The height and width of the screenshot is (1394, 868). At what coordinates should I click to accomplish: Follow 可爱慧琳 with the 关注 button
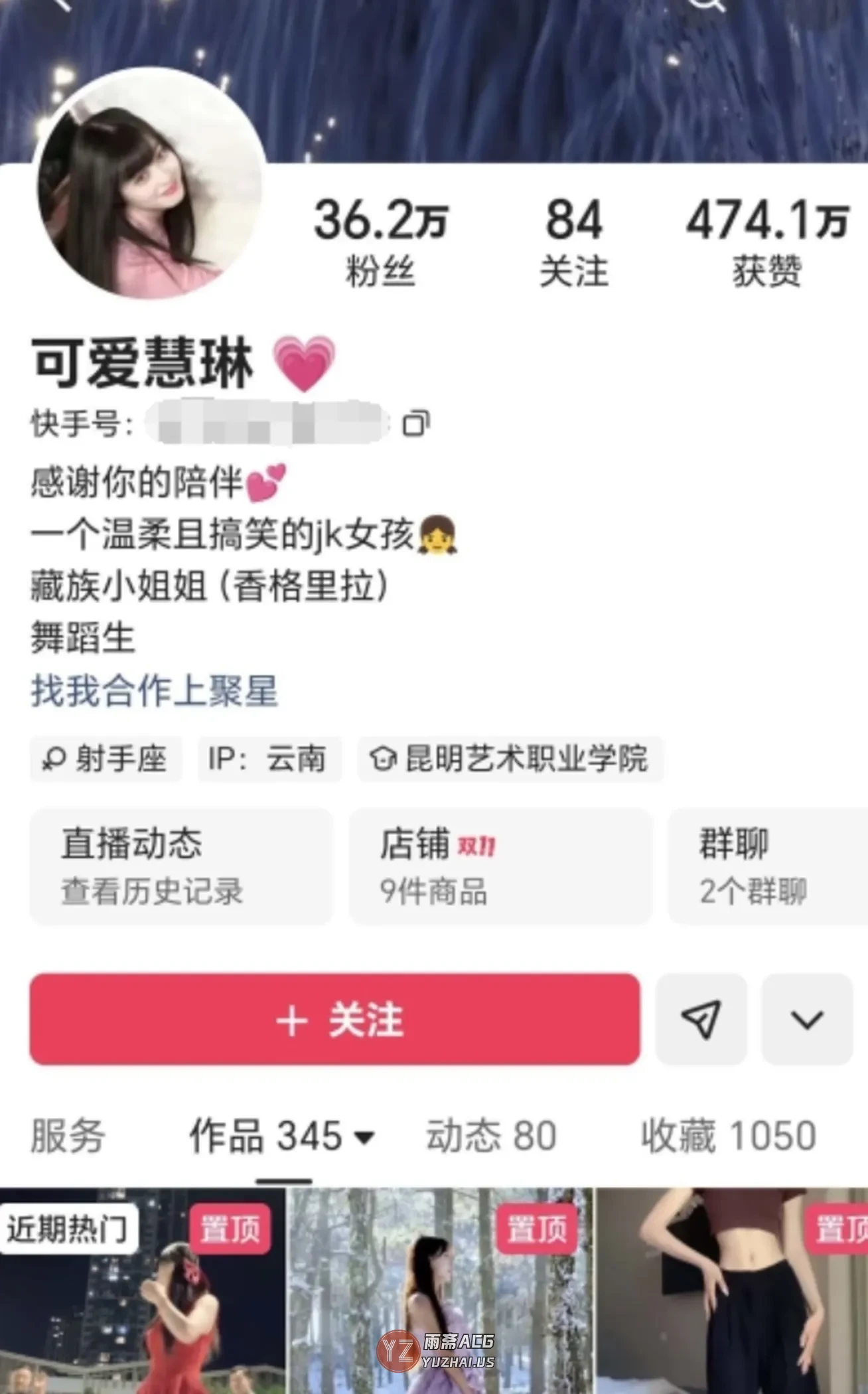tap(334, 1019)
